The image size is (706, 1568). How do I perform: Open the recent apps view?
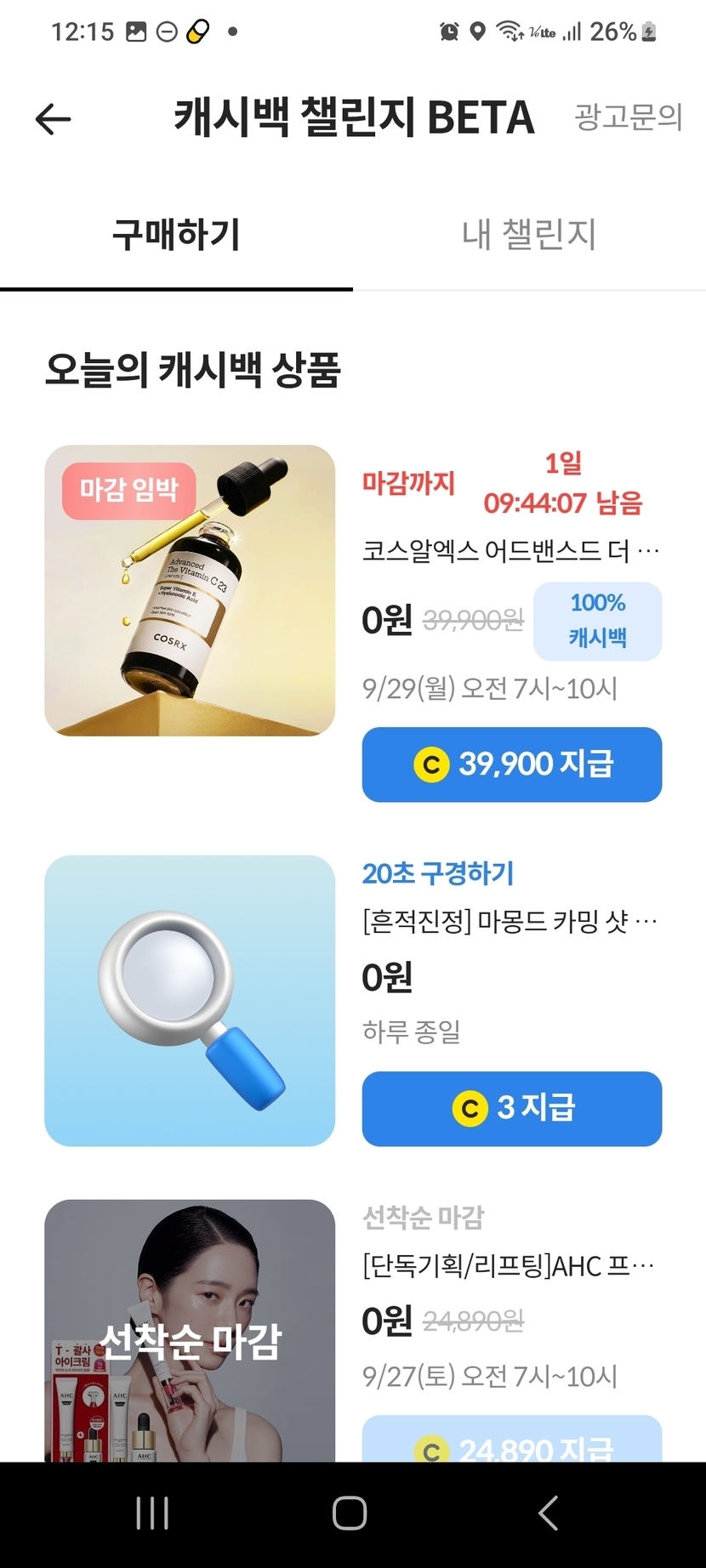(x=153, y=1514)
